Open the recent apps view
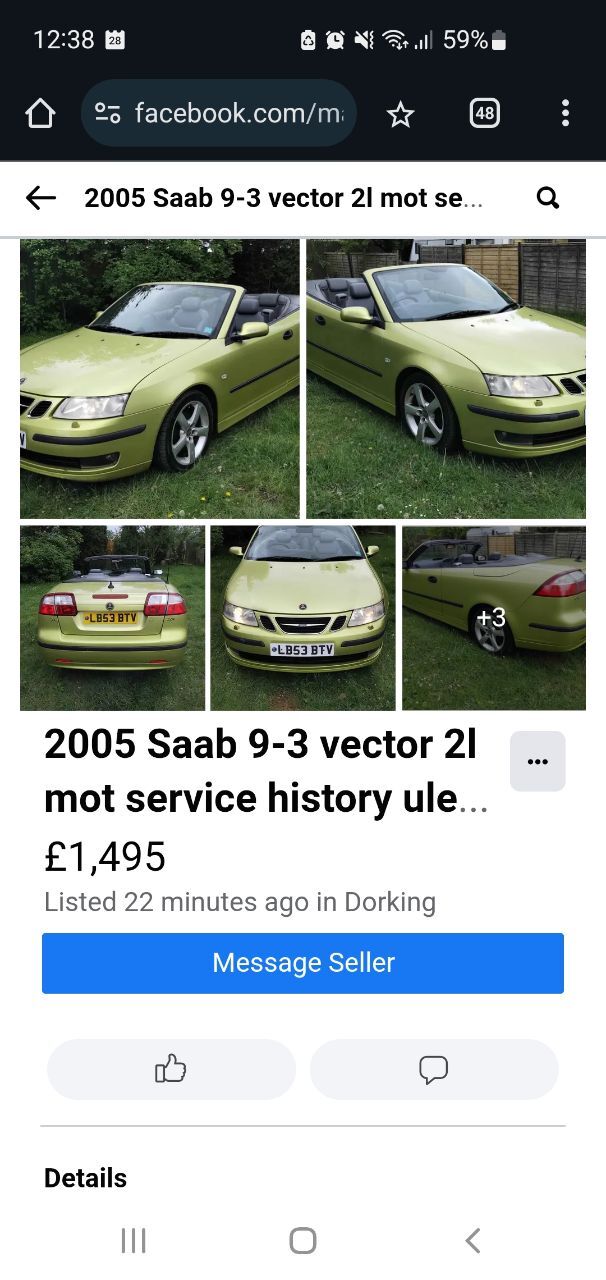Image resolution: width=606 pixels, height=1280 pixels. click(133, 1241)
